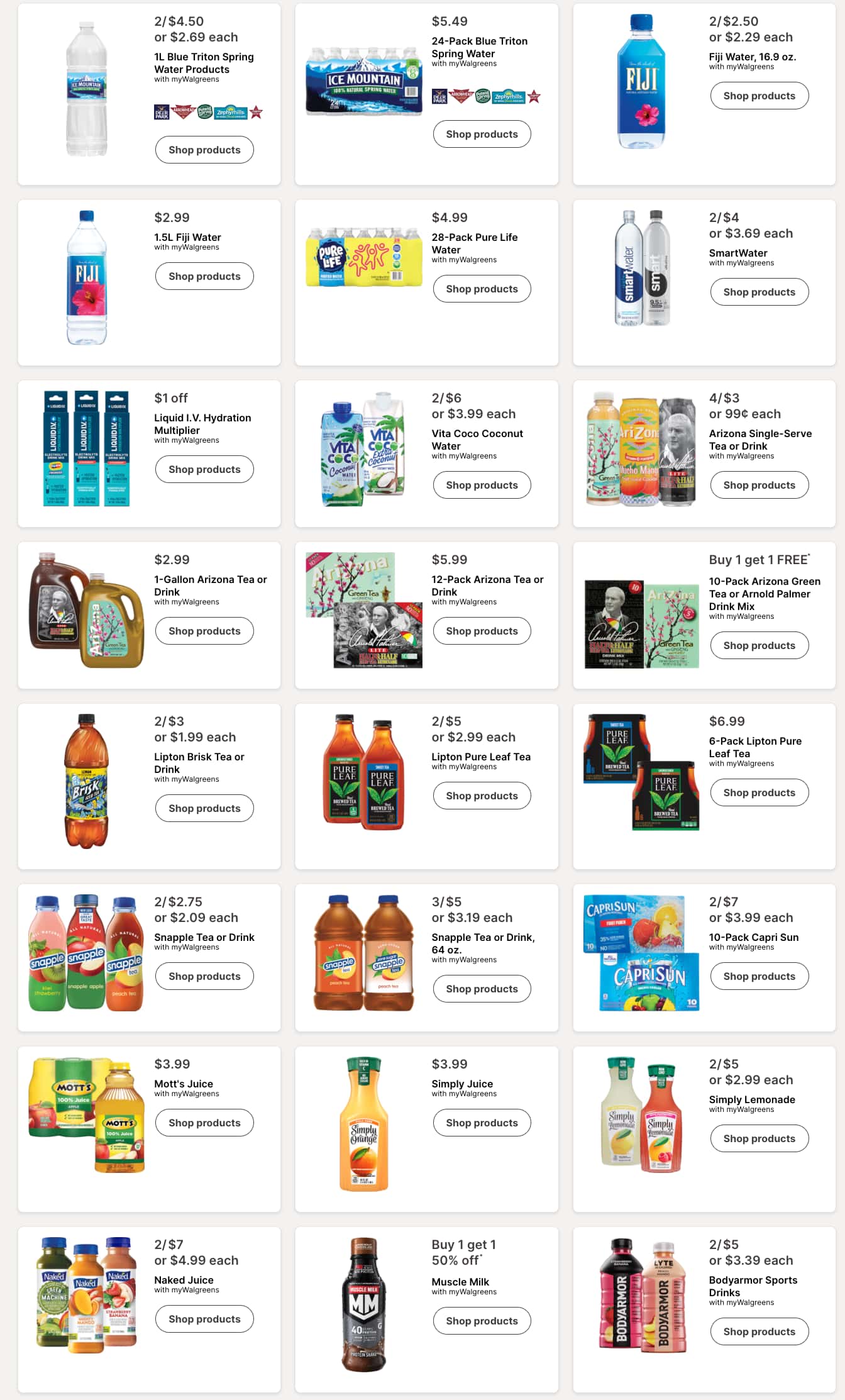Viewport: 845px width, 1400px height.
Task: Shop Bodyarmor Sports Drinks products
Action: click(759, 1331)
